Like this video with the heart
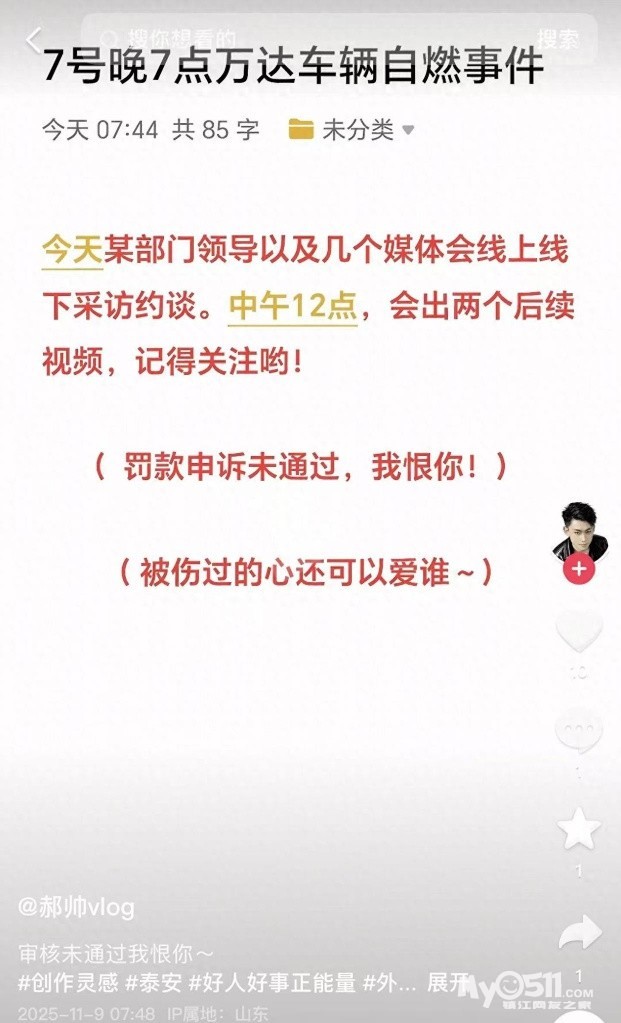 (578, 632)
